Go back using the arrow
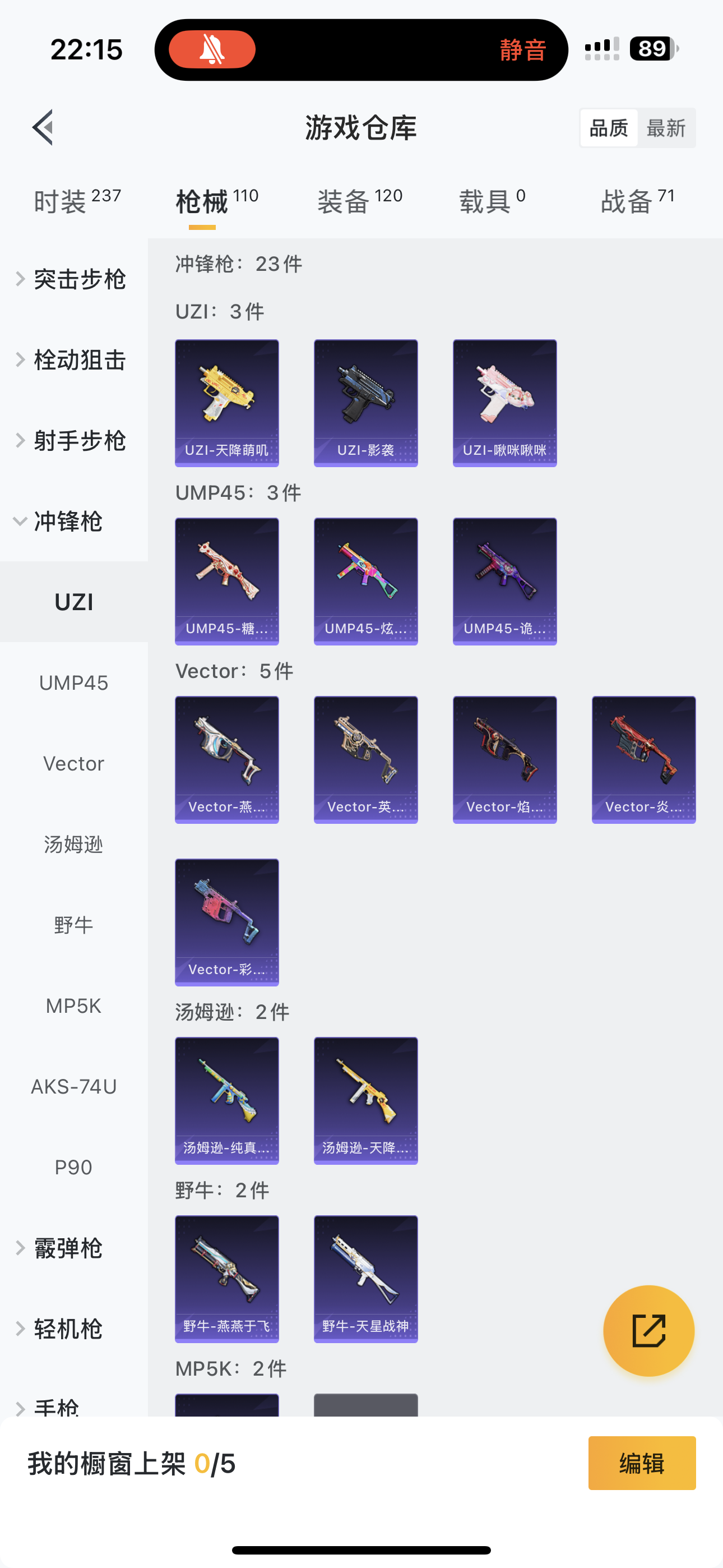The height and width of the screenshot is (1568, 723). 43,128
